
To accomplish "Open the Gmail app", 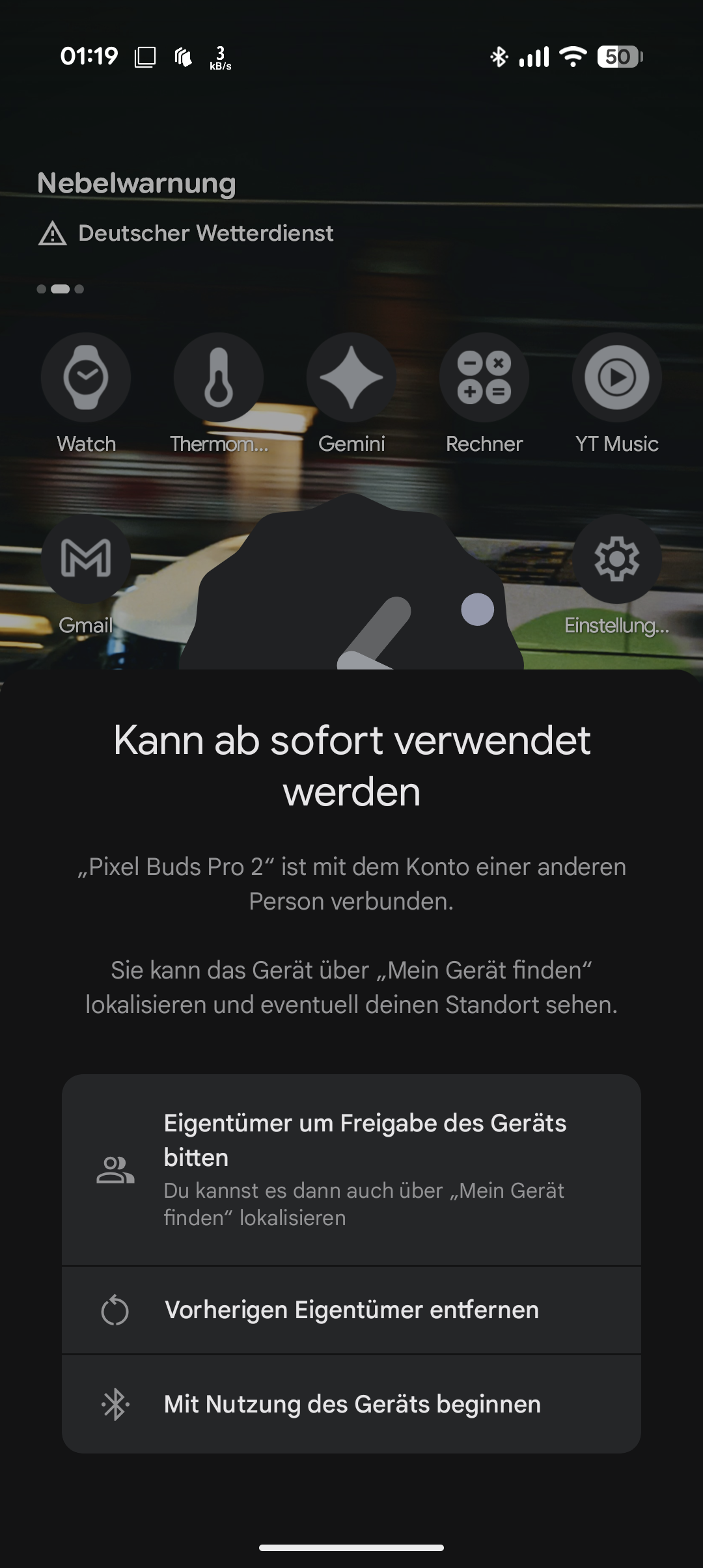I will pyautogui.click(x=86, y=559).
